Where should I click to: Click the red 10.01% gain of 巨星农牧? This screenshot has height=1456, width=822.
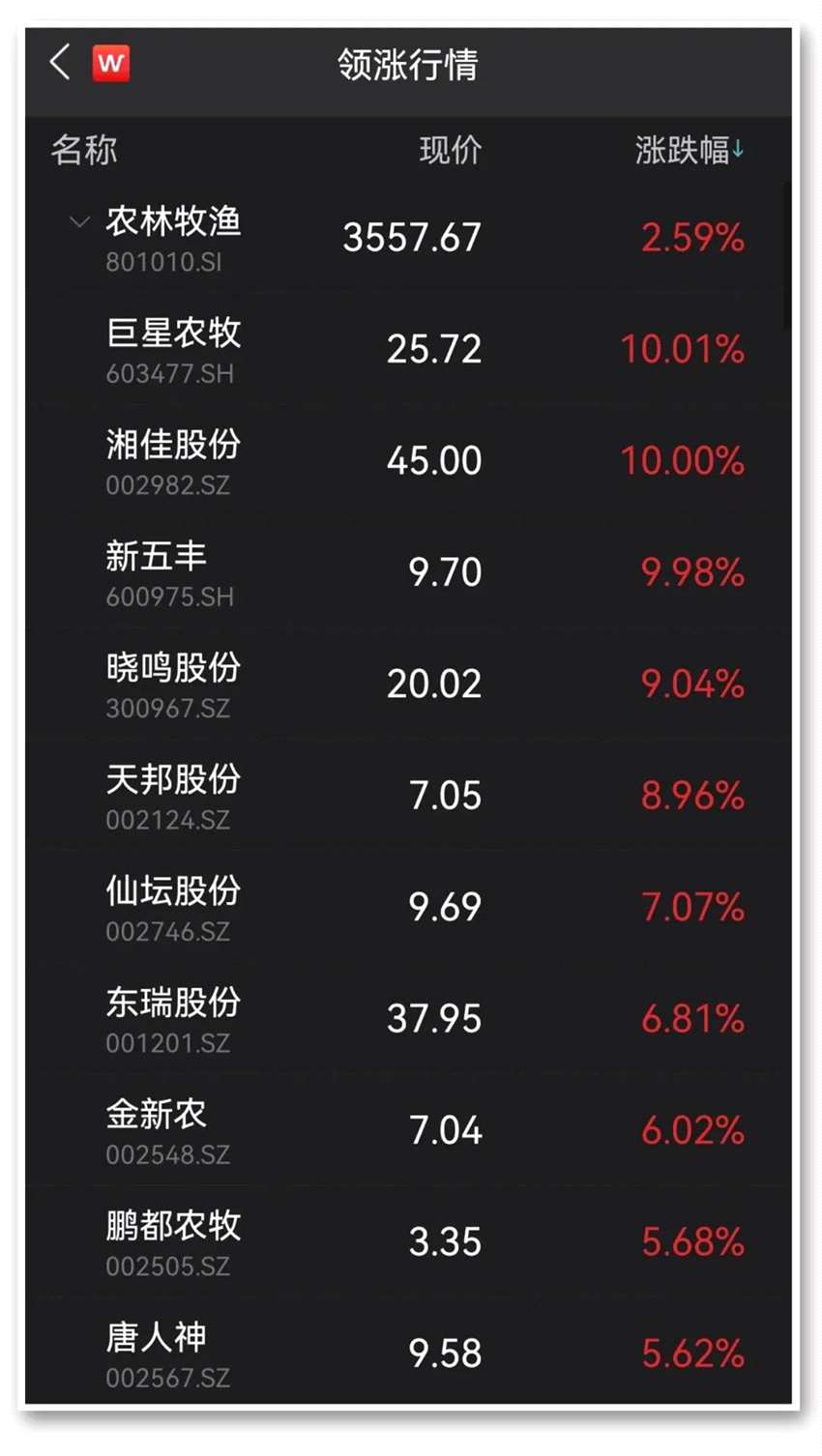[683, 349]
